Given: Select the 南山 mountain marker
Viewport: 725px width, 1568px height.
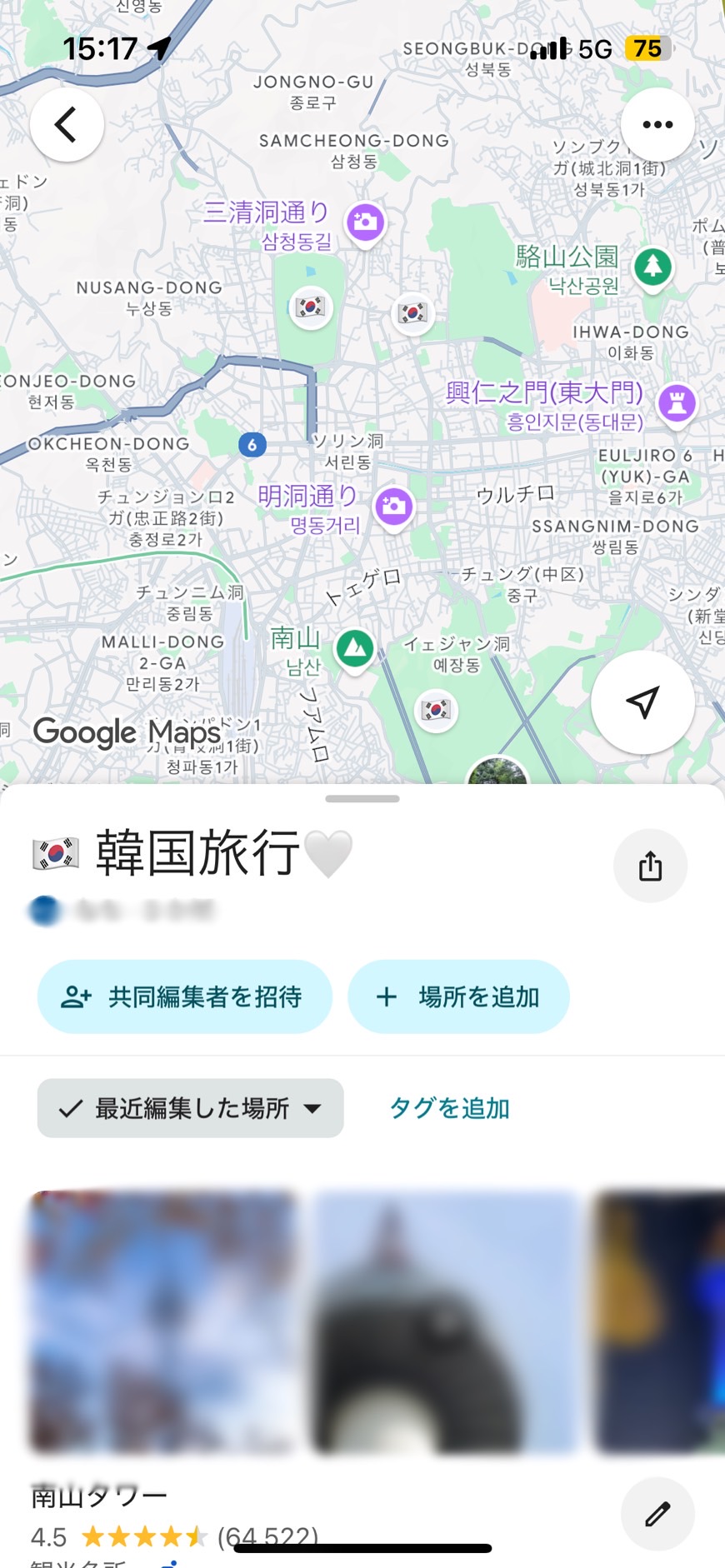Looking at the screenshot, I should [355, 647].
